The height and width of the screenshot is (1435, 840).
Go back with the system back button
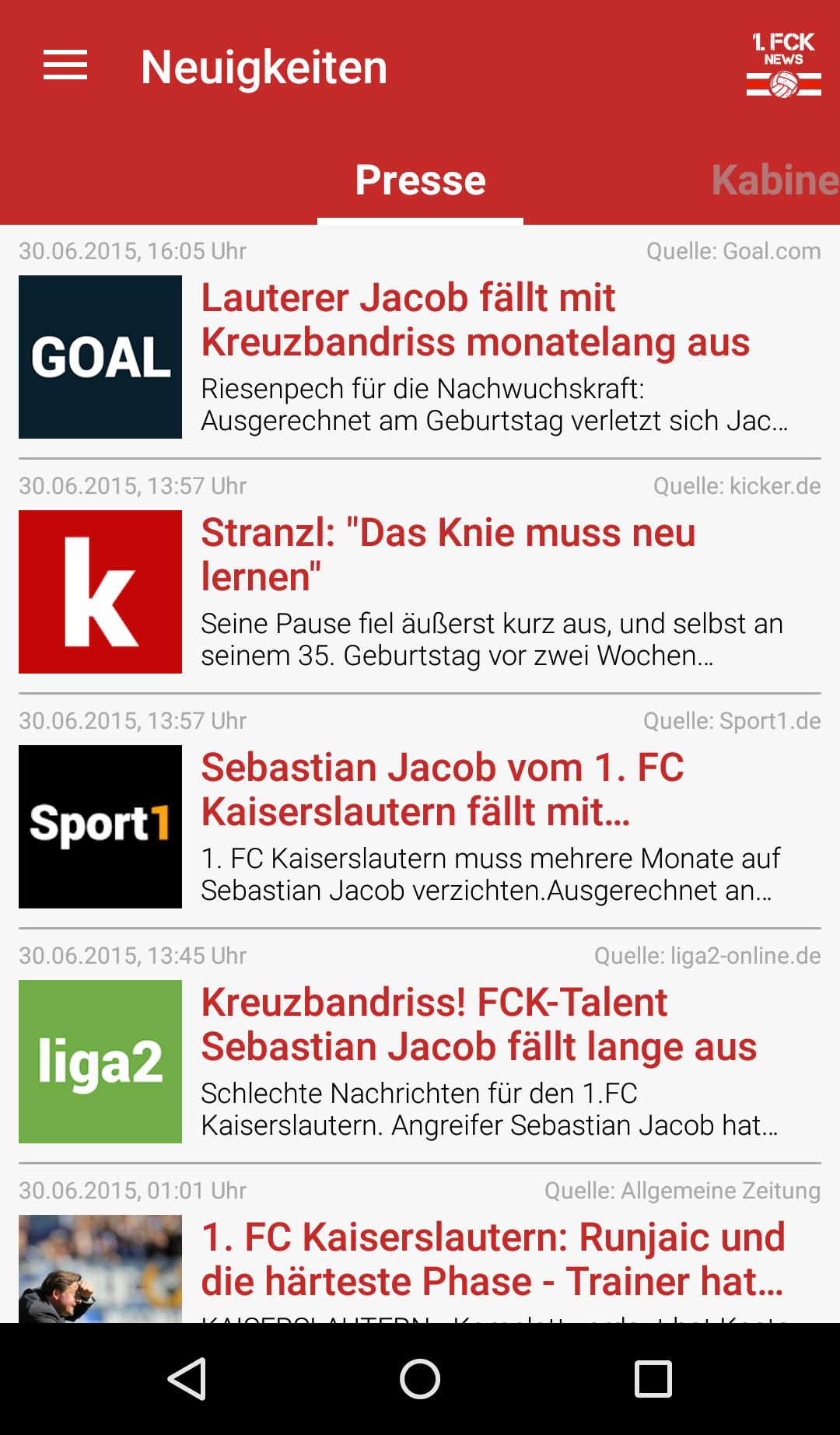coord(187,1379)
